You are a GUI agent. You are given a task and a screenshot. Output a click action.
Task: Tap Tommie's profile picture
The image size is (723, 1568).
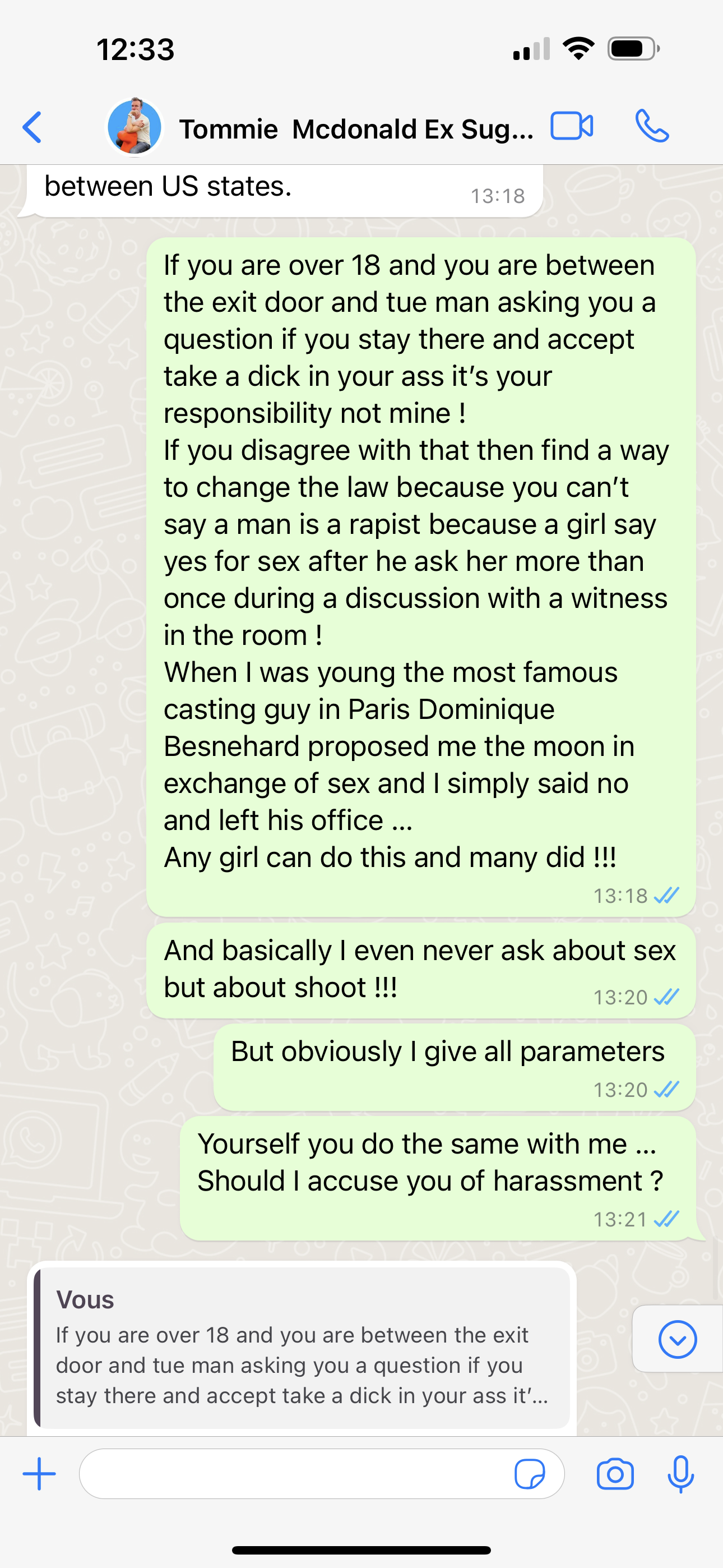(135, 127)
